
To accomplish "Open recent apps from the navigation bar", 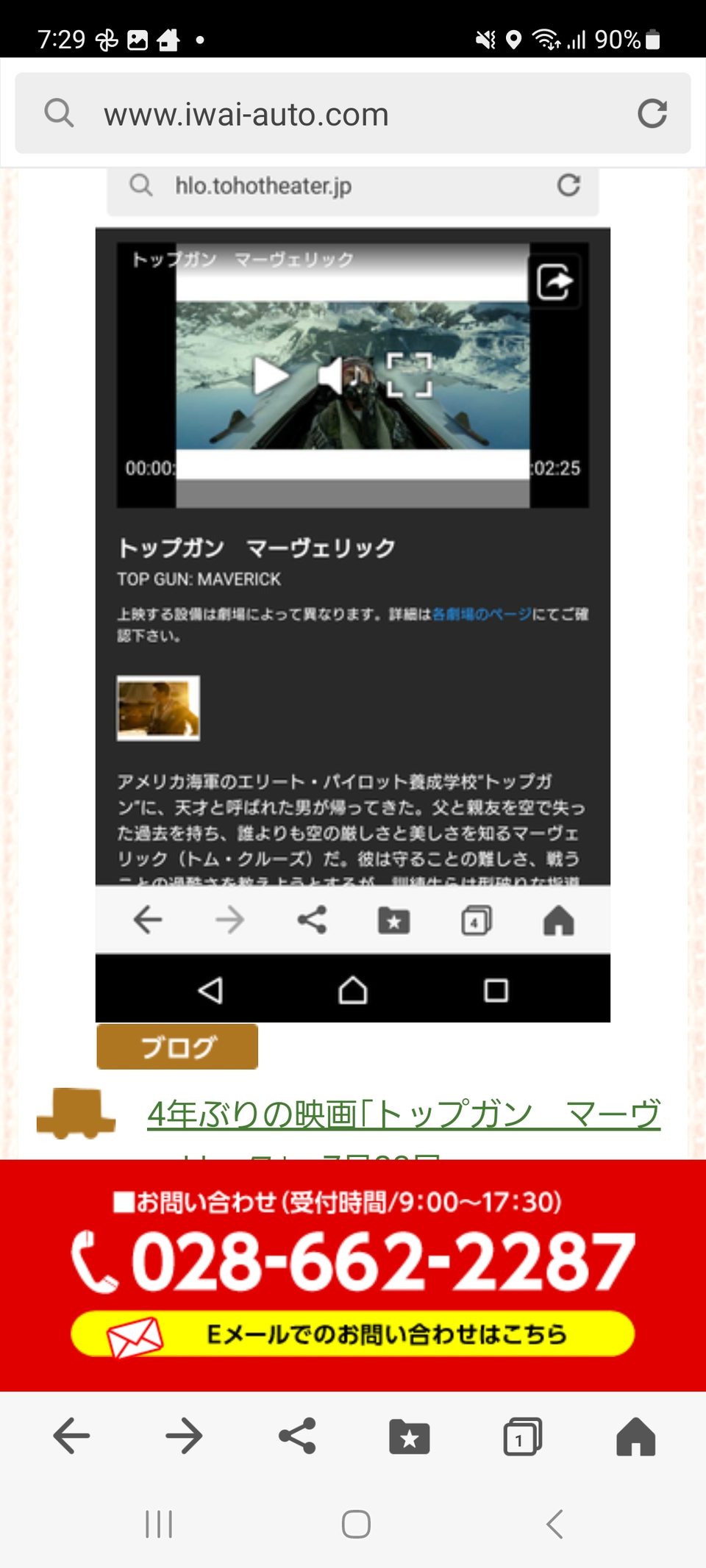I will (159, 1524).
